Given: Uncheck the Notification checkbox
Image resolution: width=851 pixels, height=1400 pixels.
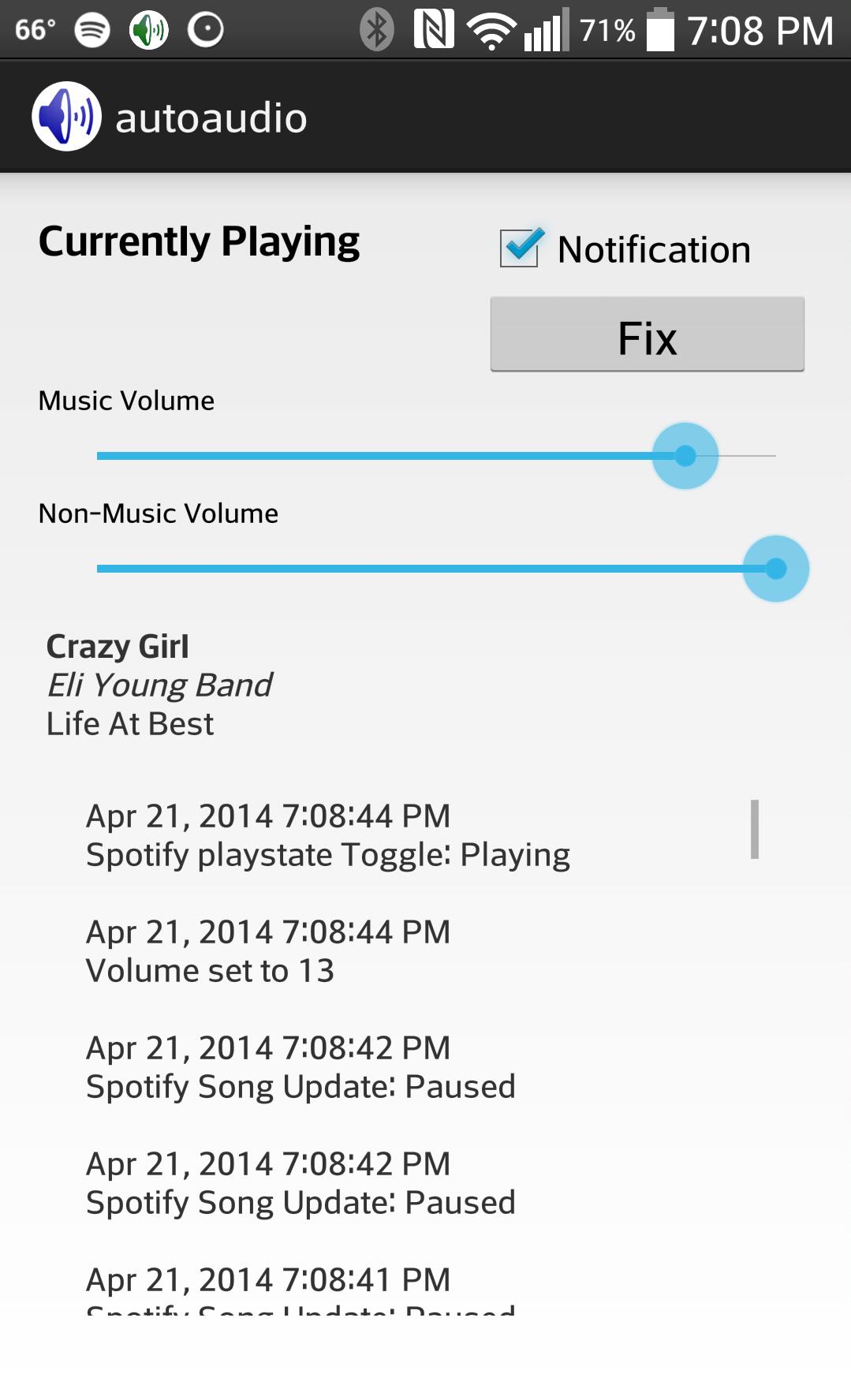Looking at the screenshot, I should pos(520,248).
